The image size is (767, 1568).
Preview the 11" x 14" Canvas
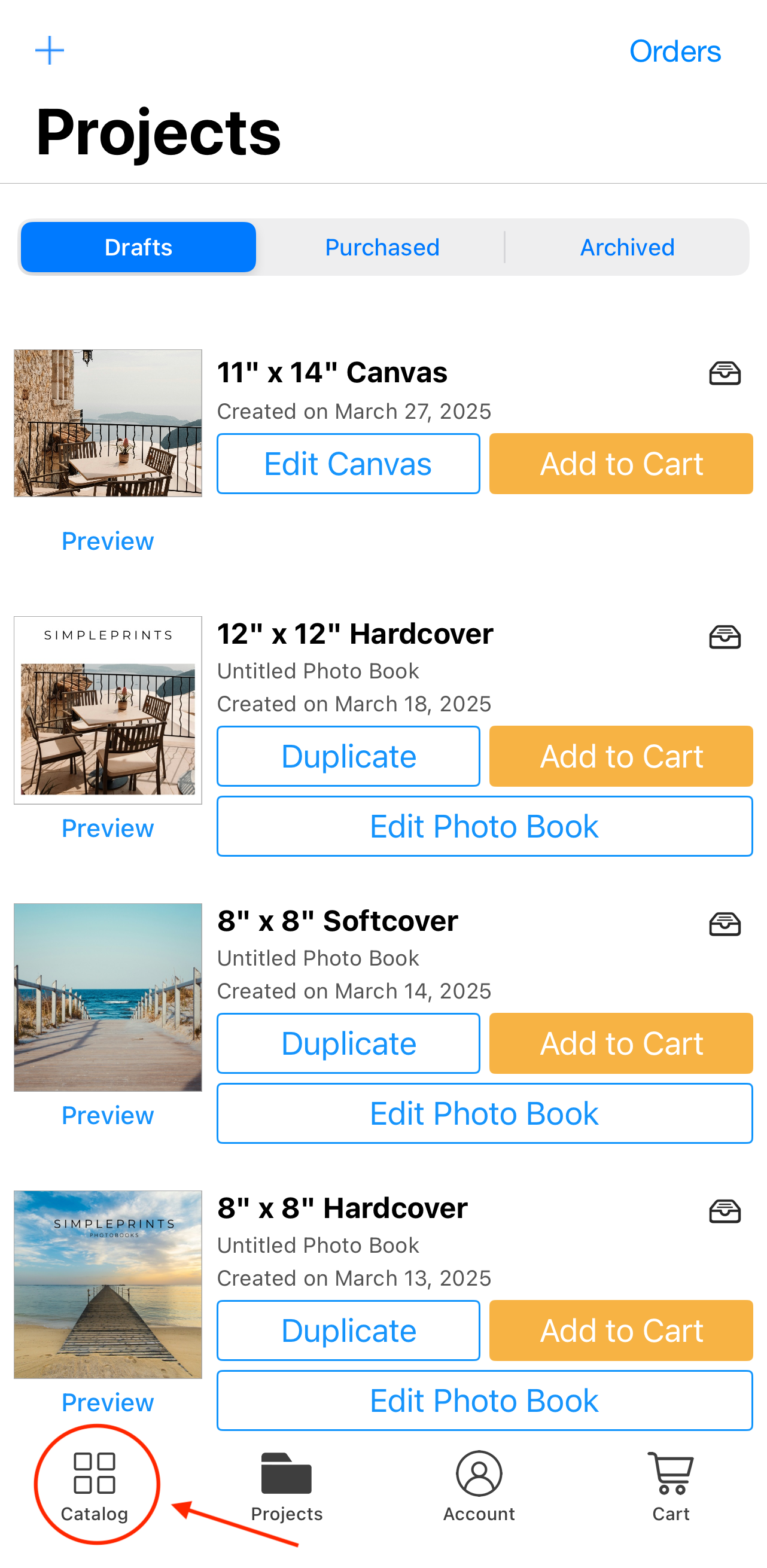click(x=108, y=541)
